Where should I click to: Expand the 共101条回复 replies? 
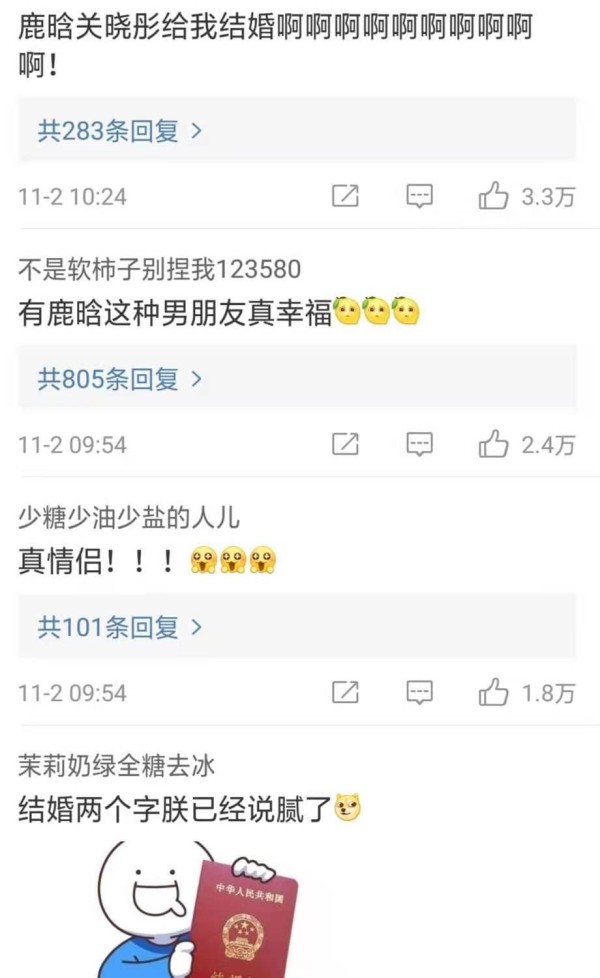tap(120, 627)
